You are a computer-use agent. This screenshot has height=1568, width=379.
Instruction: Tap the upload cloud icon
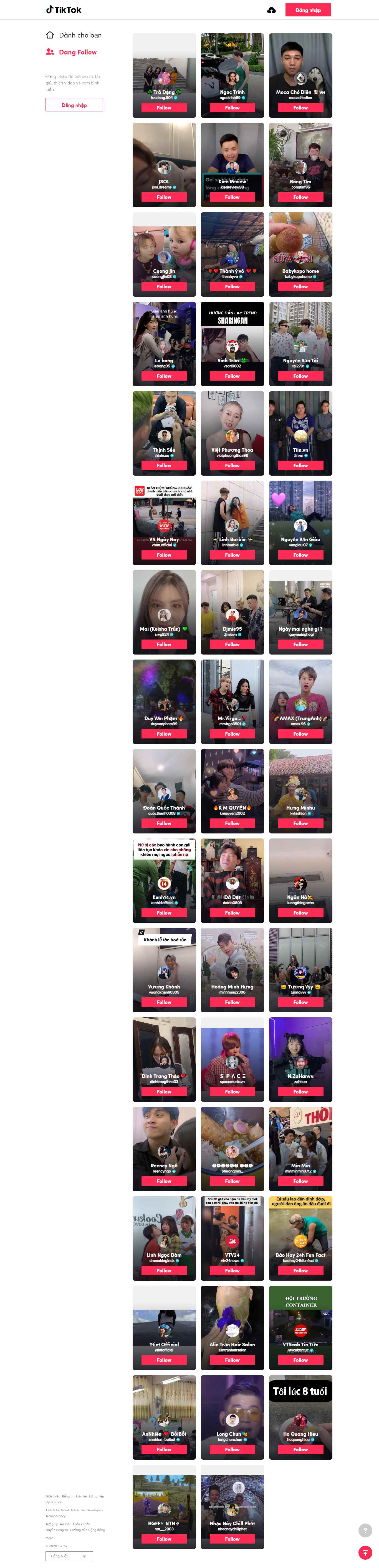point(271,10)
